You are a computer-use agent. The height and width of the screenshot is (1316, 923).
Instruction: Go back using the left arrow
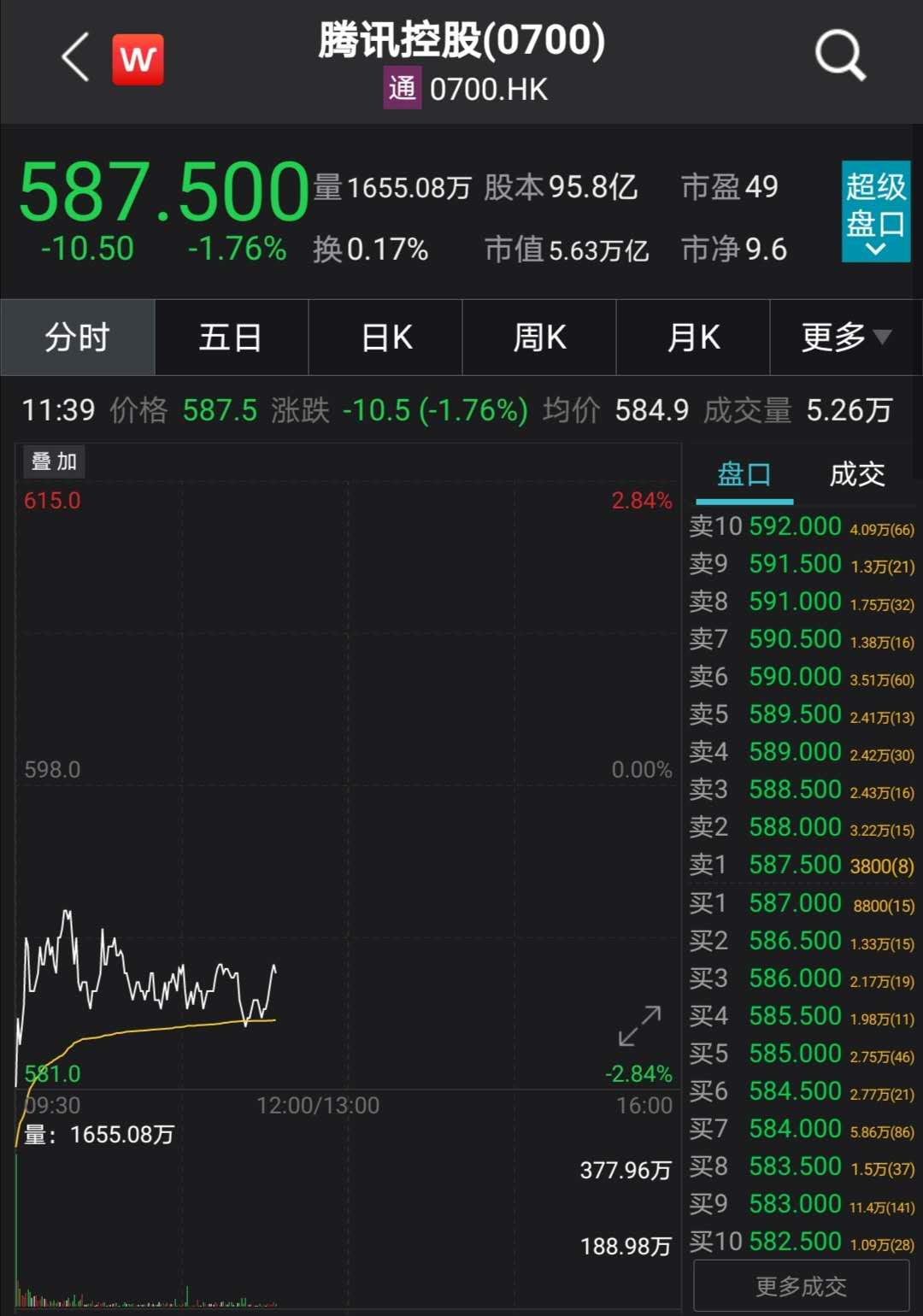click(76, 59)
